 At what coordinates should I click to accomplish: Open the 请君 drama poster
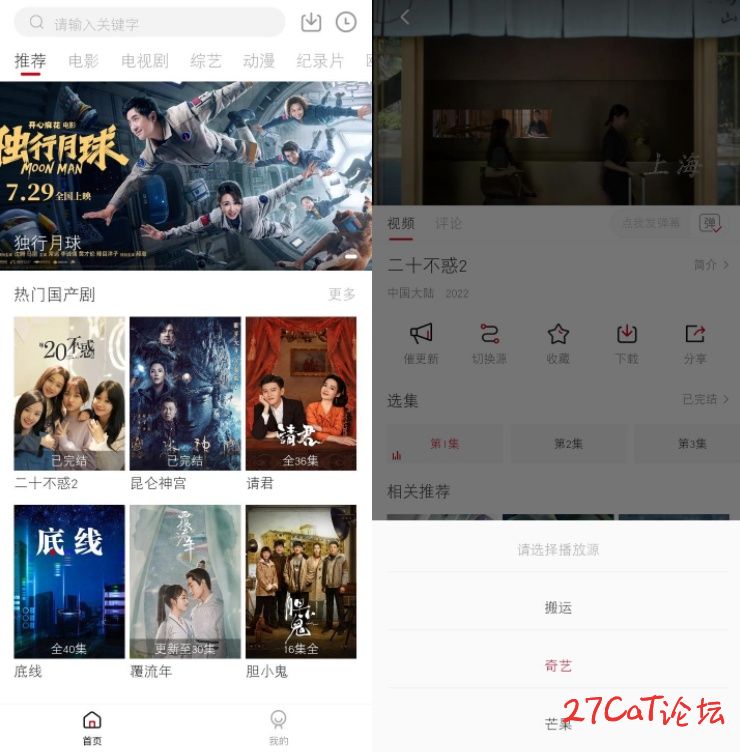pyautogui.click(x=300, y=393)
